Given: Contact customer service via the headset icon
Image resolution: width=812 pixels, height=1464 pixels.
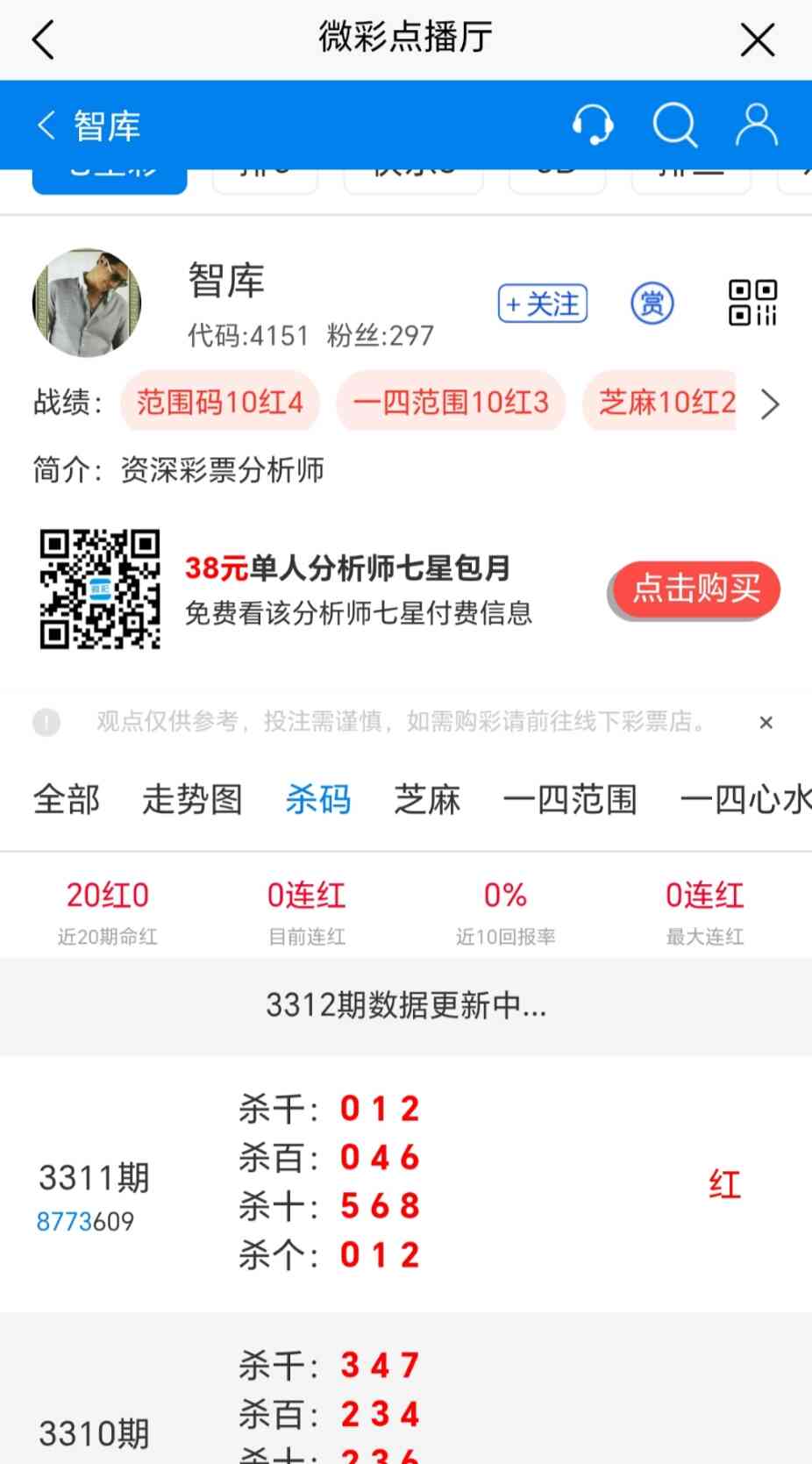Looking at the screenshot, I should pos(593,125).
